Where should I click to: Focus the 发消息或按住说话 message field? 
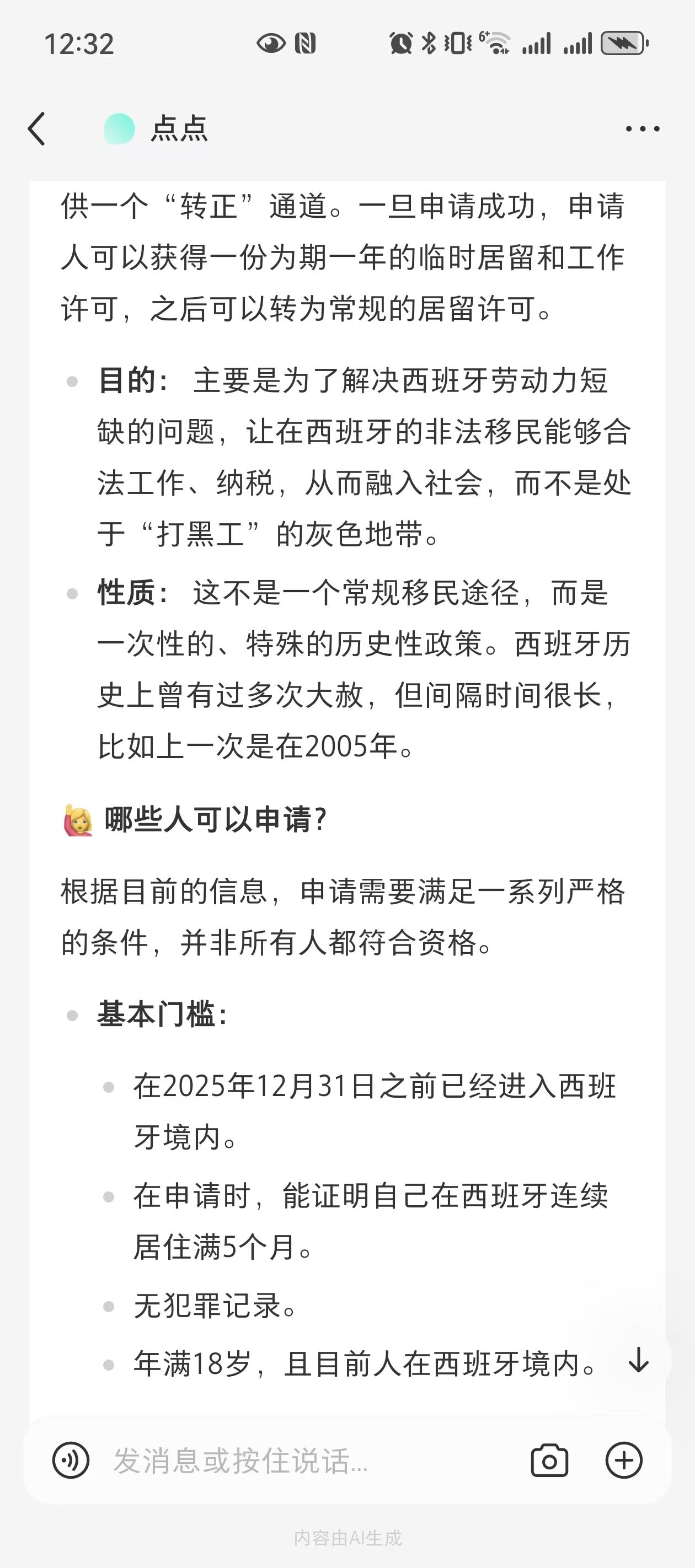click(304, 1460)
